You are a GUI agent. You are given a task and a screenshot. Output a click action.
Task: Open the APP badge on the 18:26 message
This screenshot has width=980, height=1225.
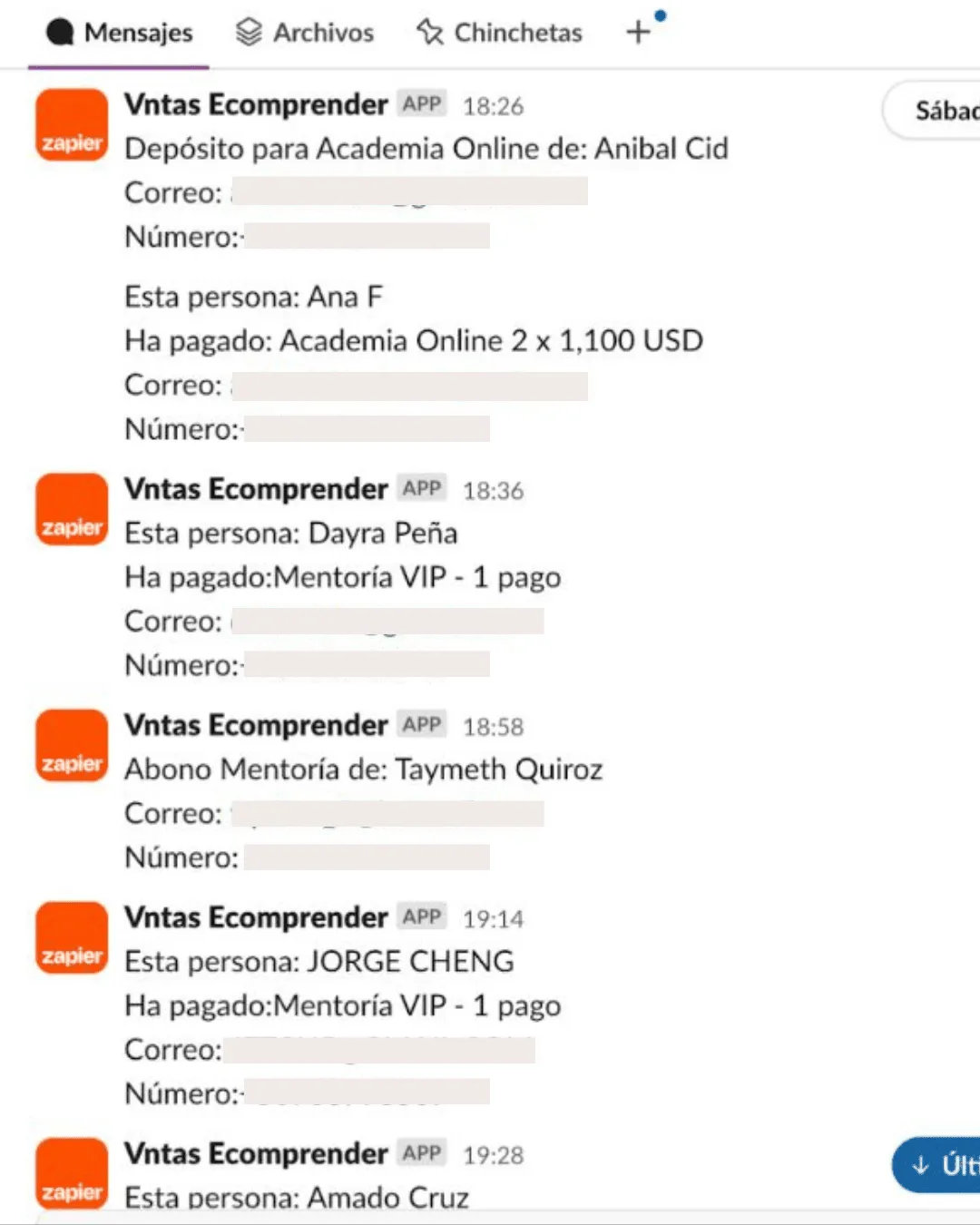(x=421, y=103)
